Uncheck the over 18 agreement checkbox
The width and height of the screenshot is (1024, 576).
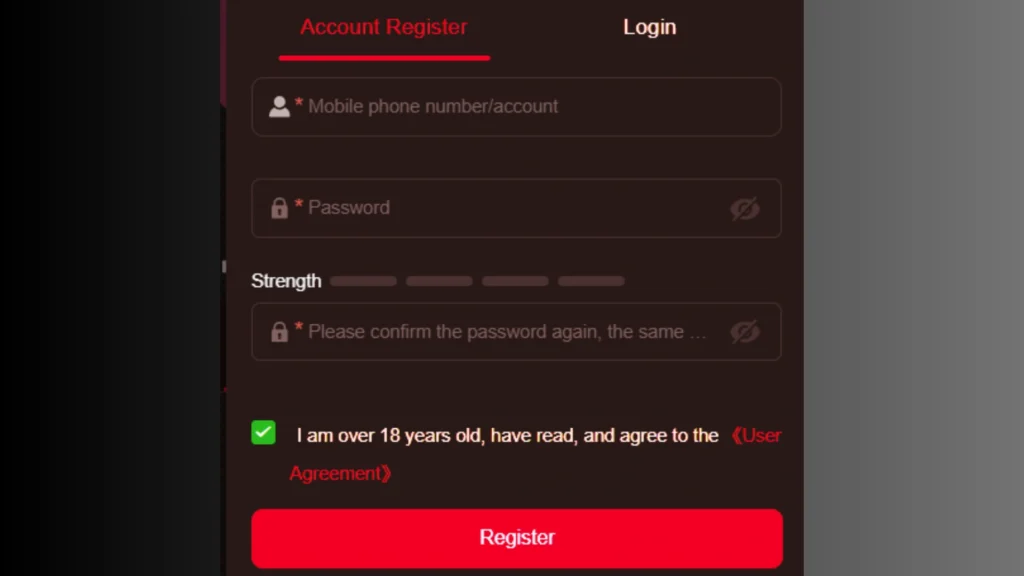tap(263, 433)
